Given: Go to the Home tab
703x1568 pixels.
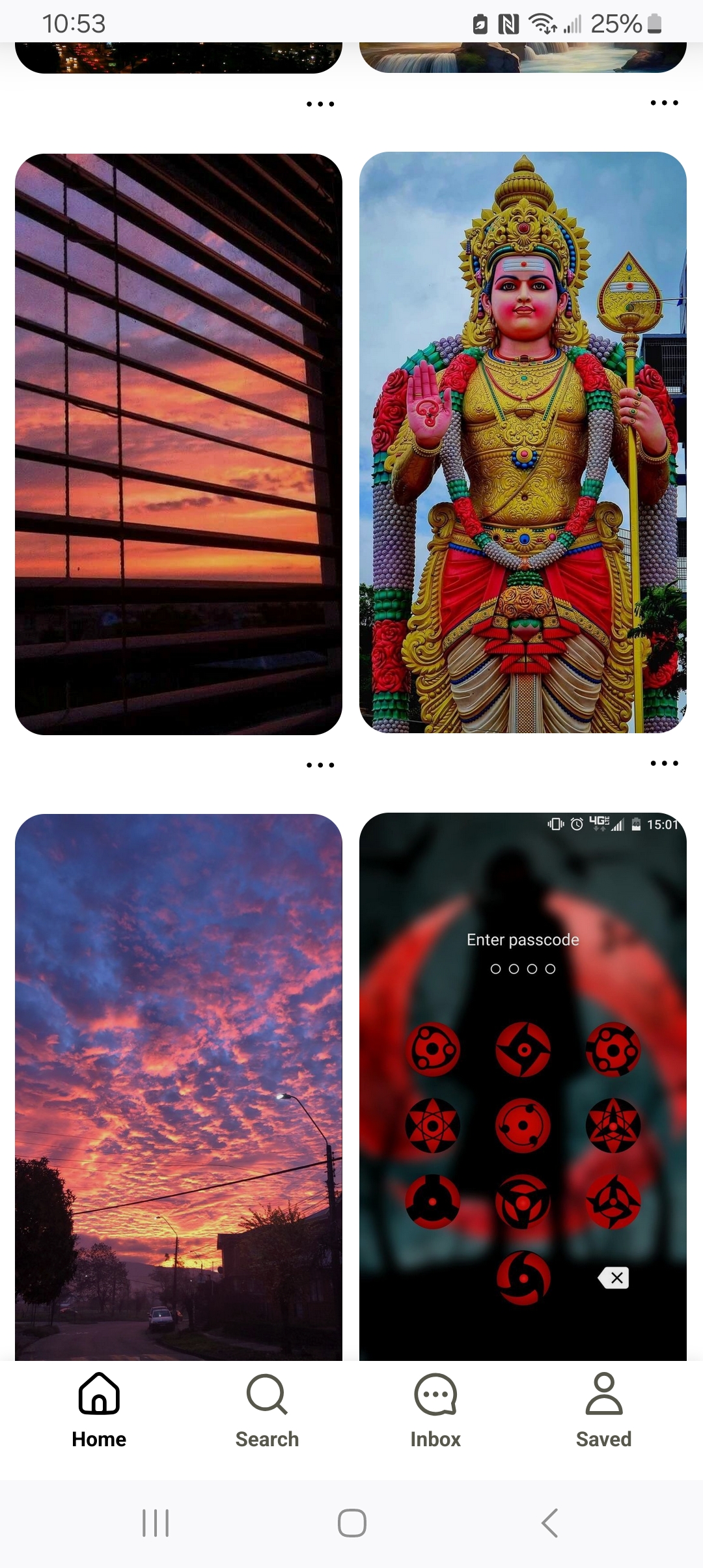Looking at the screenshot, I should click(99, 1410).
